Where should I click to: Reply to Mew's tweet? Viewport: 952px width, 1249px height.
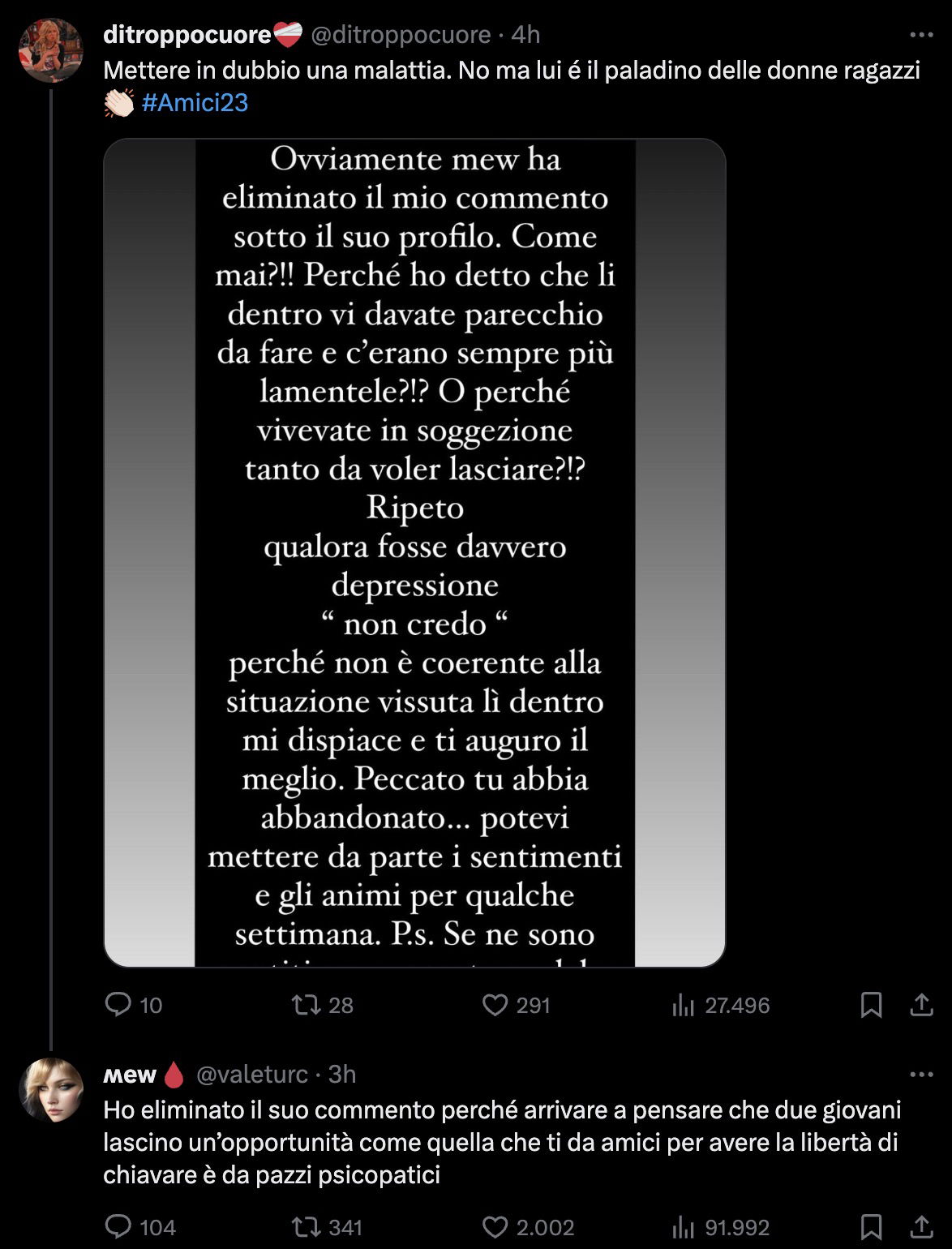click(x=118, y=1226)
